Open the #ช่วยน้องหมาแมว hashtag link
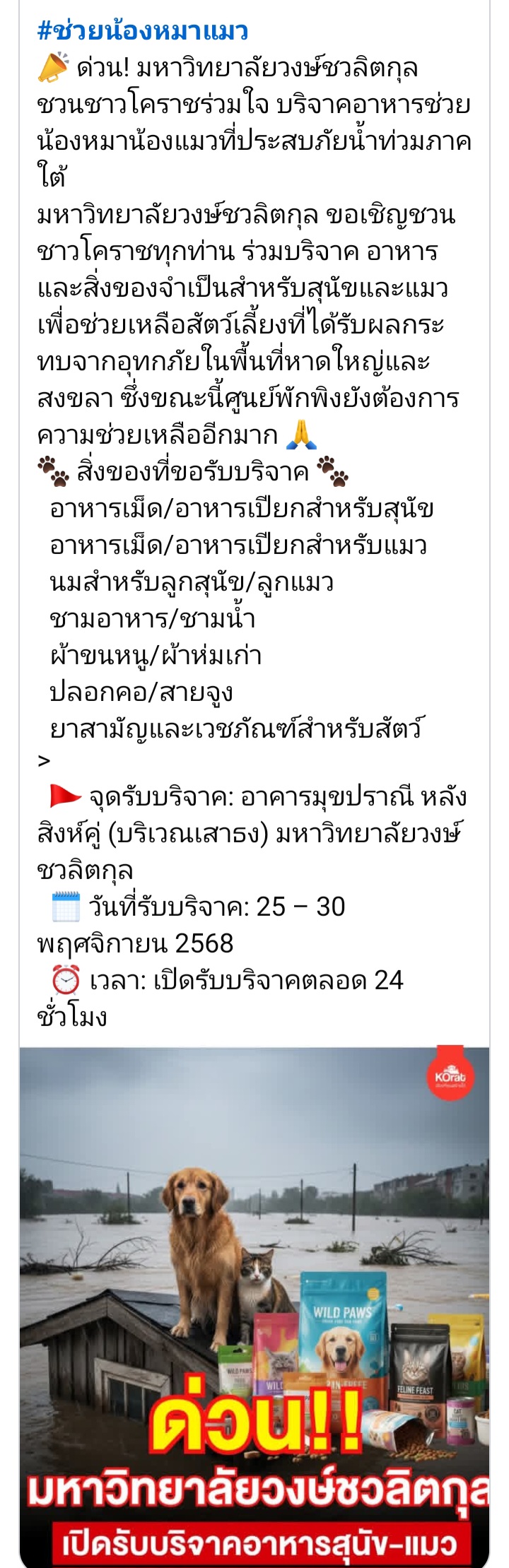The height and width of the screenshot is (1568, 509). pyautogui.click(x=142, y=31)
